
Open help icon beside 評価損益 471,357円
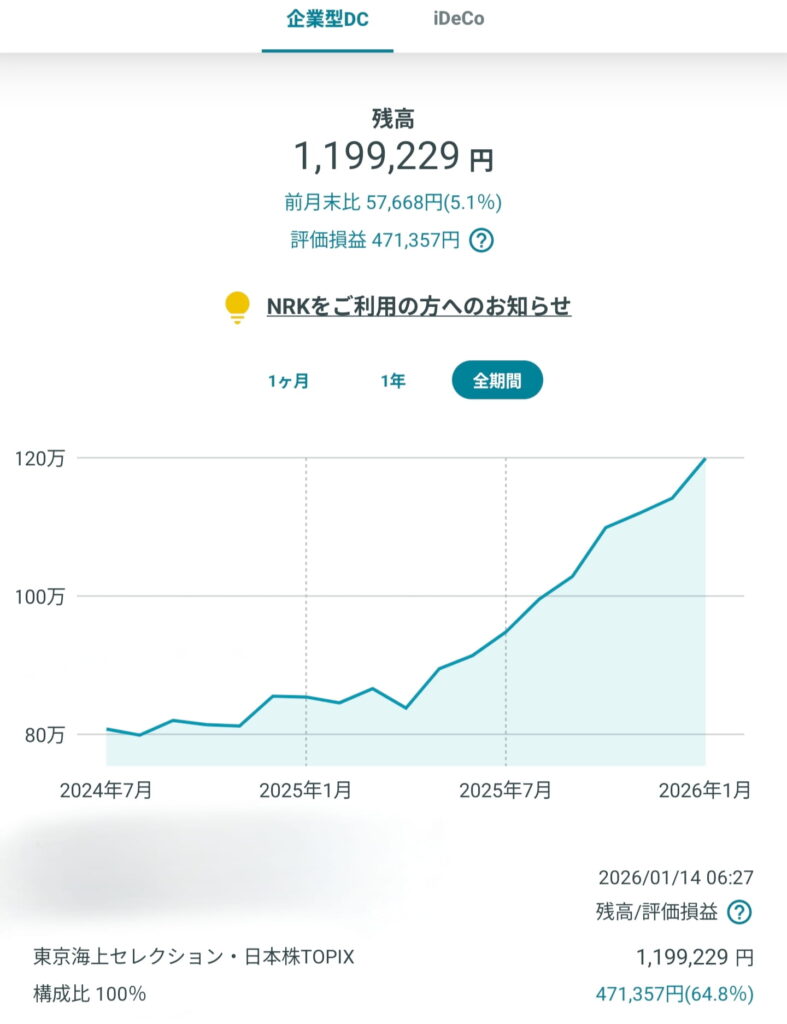pos(482,240)
